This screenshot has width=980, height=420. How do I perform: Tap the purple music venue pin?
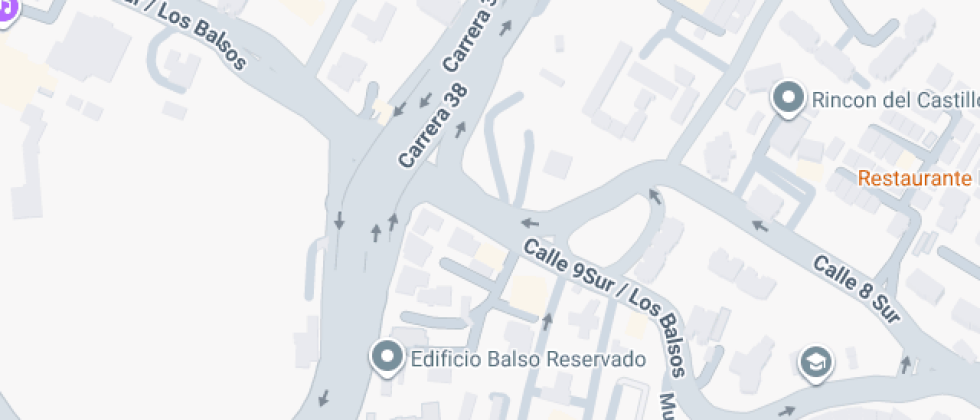[7, 9]
